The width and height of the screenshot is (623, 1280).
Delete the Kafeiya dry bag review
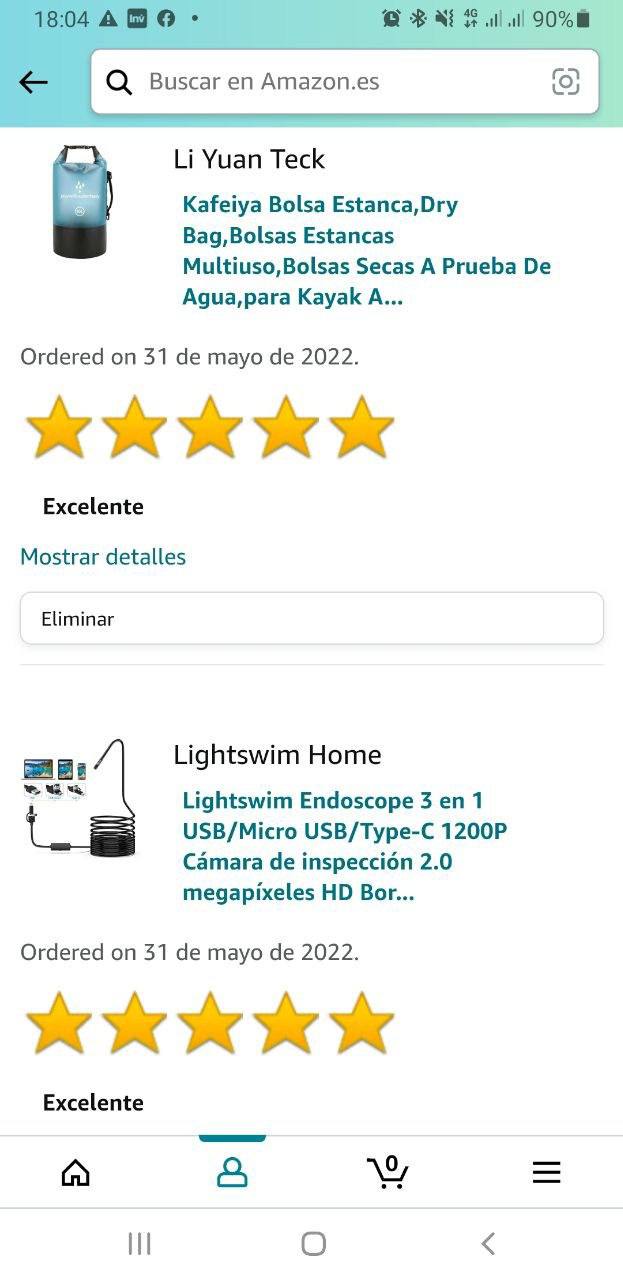coord(311,619)
